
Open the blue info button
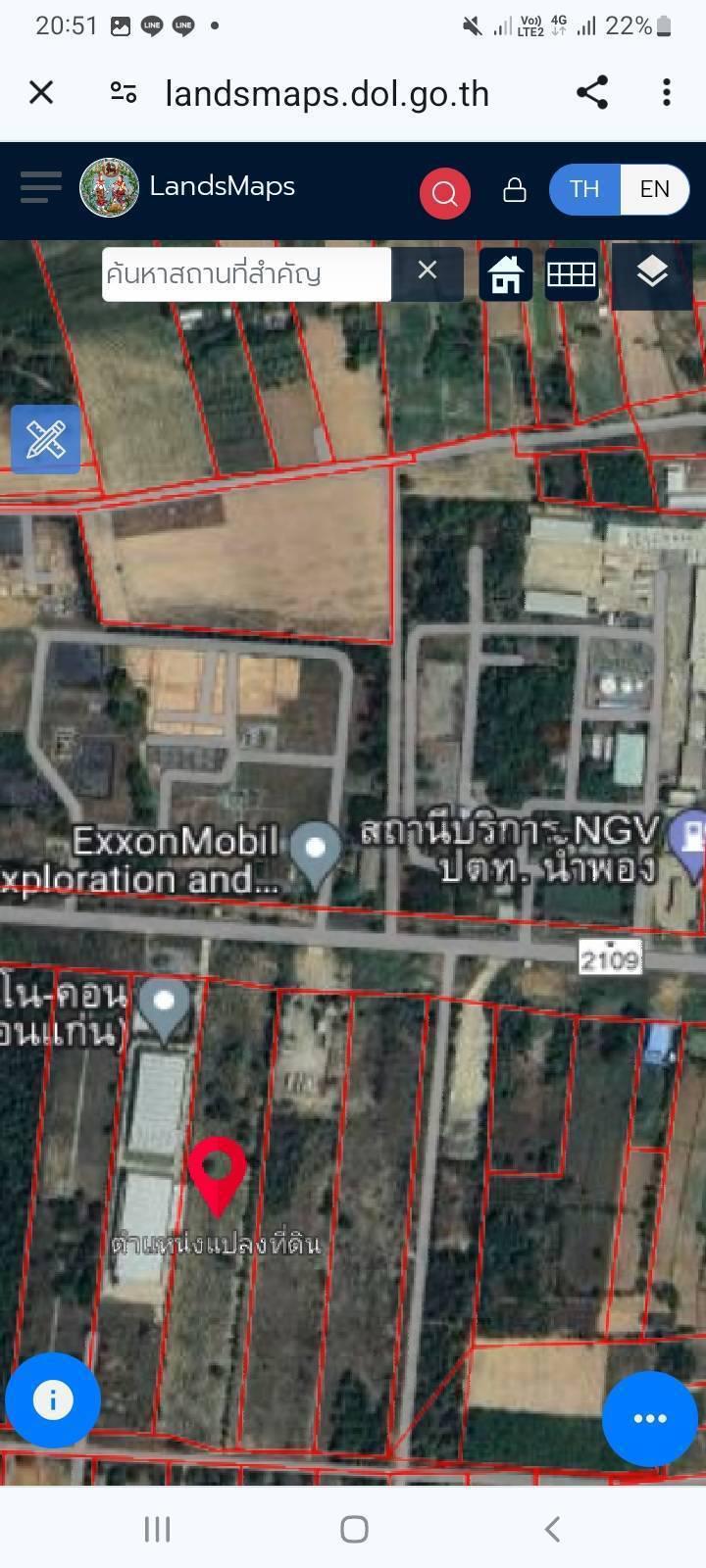[x=53, y=1400]
